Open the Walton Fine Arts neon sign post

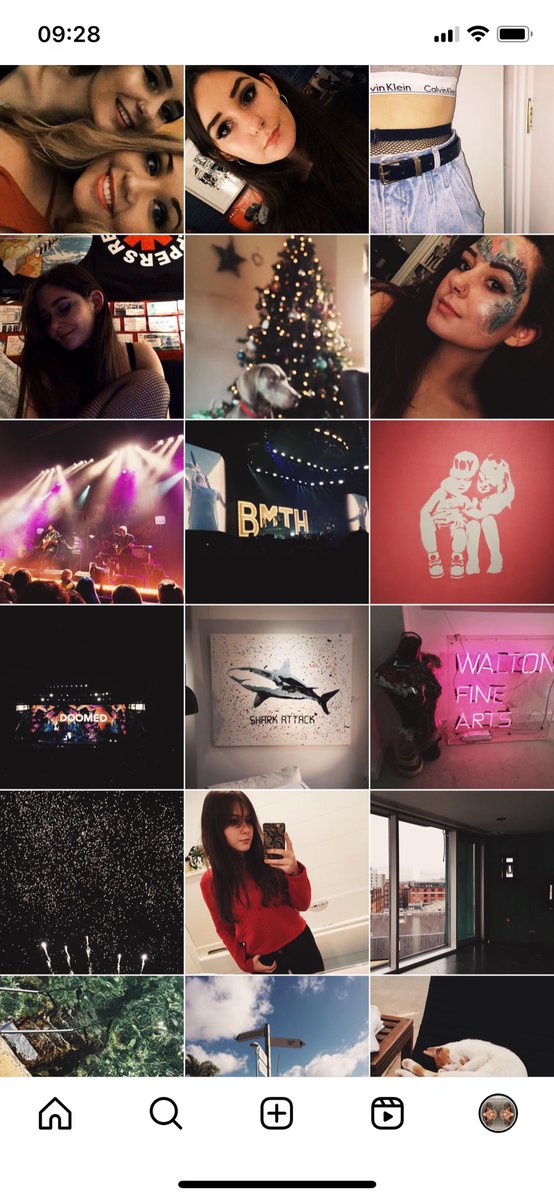pos(462,697)
